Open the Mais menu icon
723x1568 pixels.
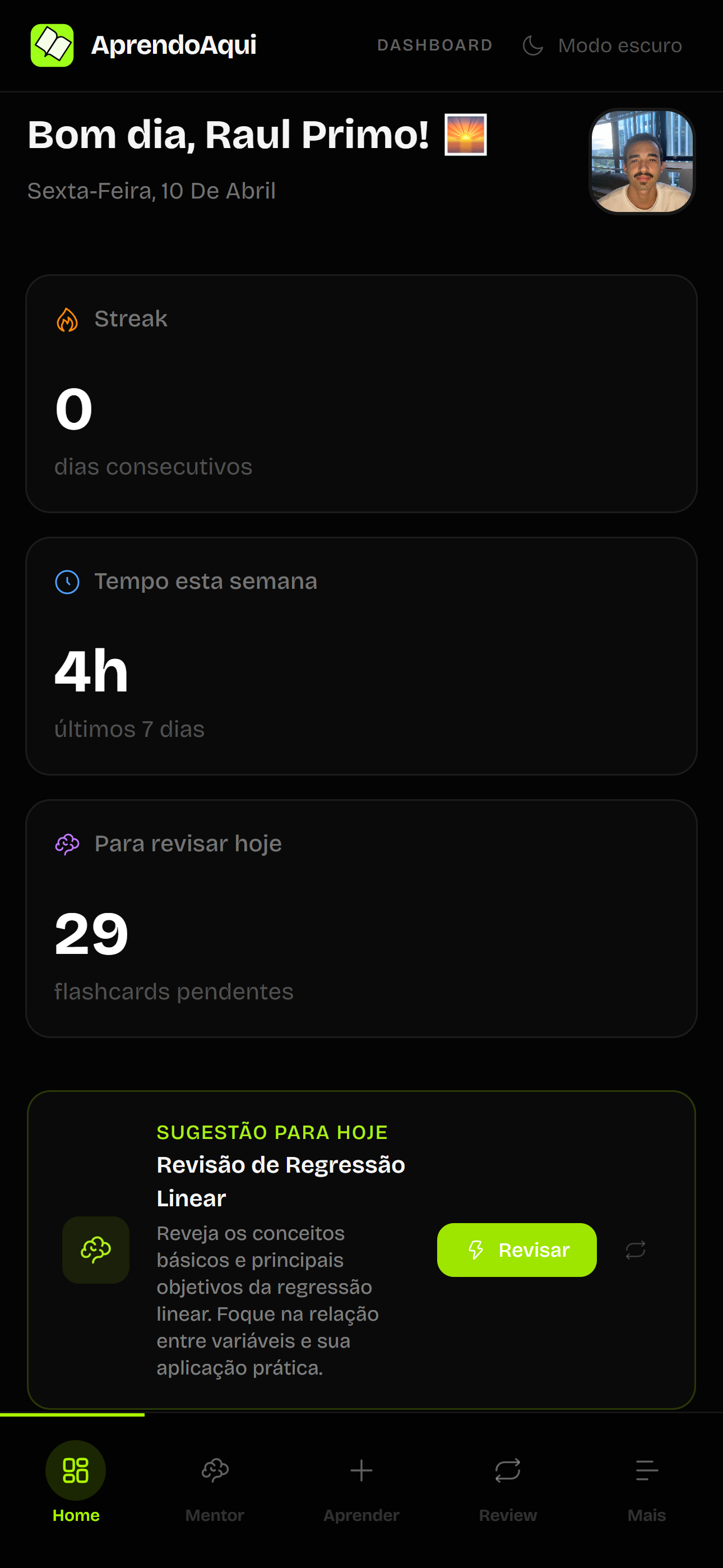647,1470
